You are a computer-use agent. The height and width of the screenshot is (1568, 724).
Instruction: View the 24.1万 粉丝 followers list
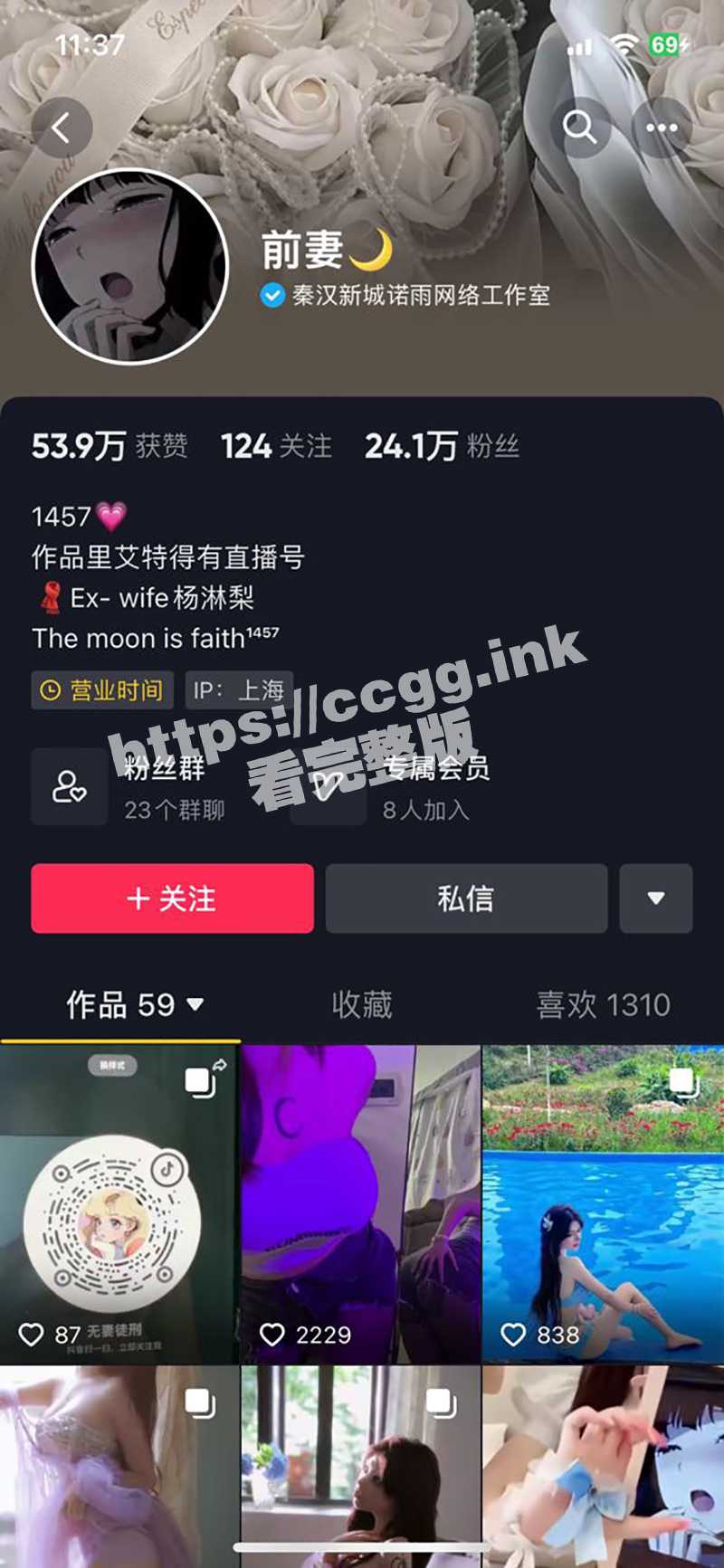pyautogui.click(x=442, y=446)
